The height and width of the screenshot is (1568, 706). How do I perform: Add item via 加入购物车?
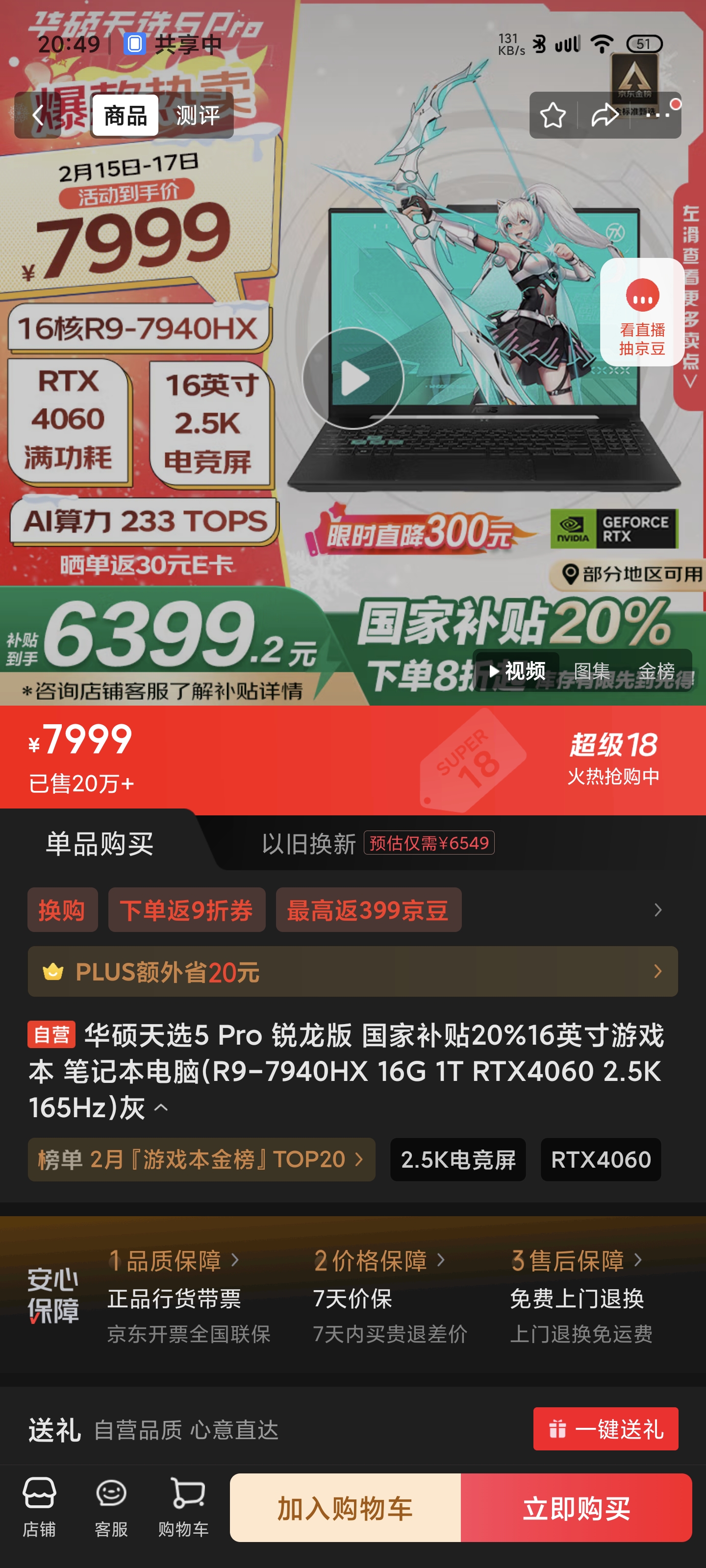(x=345, y=1508)
